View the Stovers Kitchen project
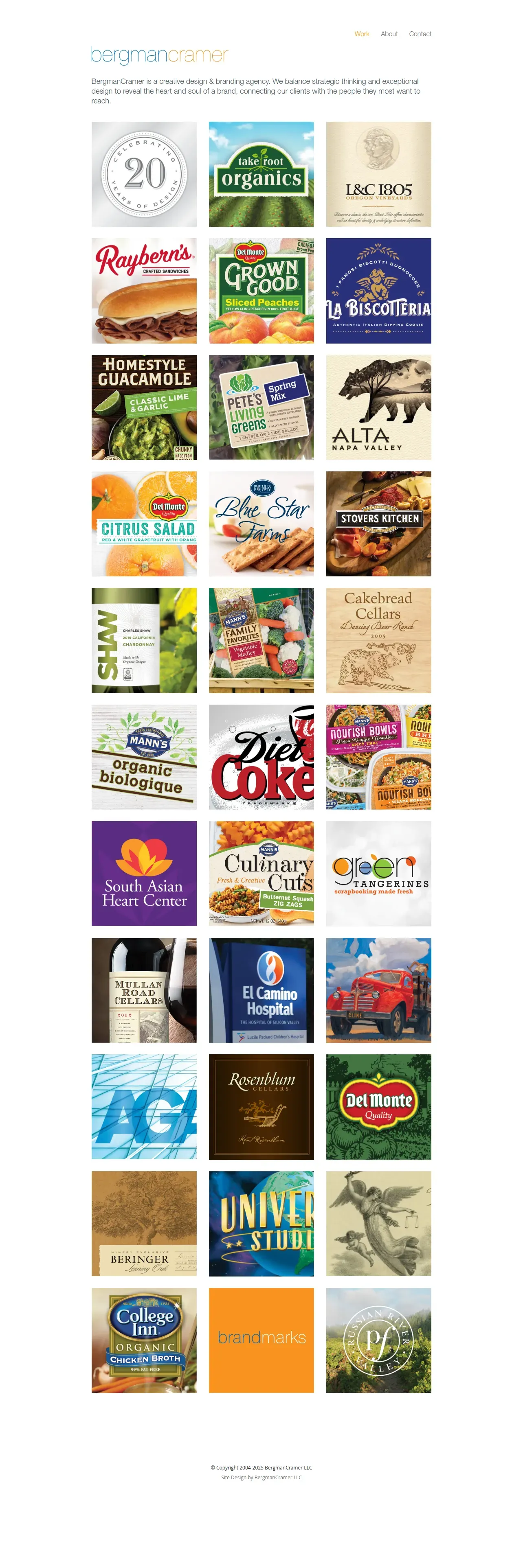 click(378, 523)
